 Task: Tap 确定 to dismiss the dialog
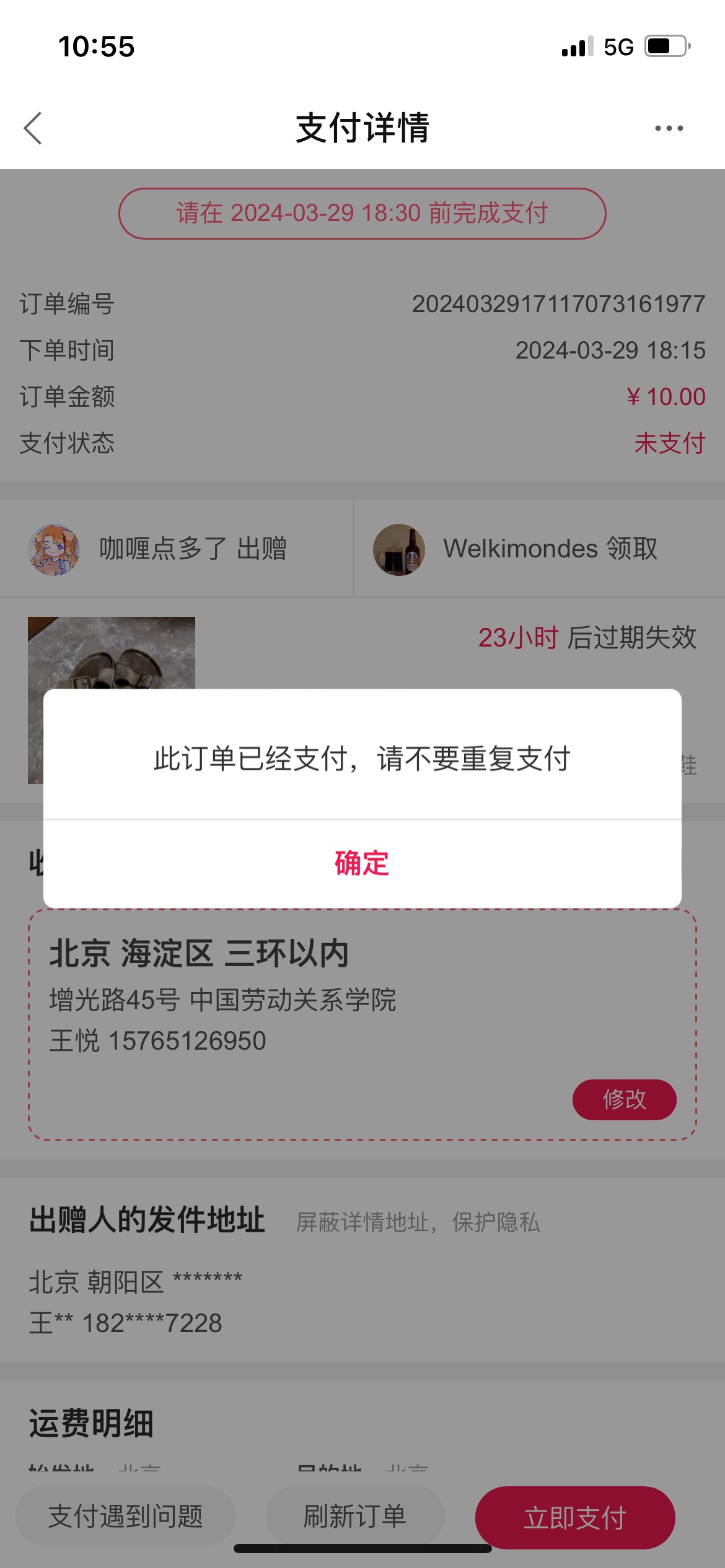[x=362, y=864]
